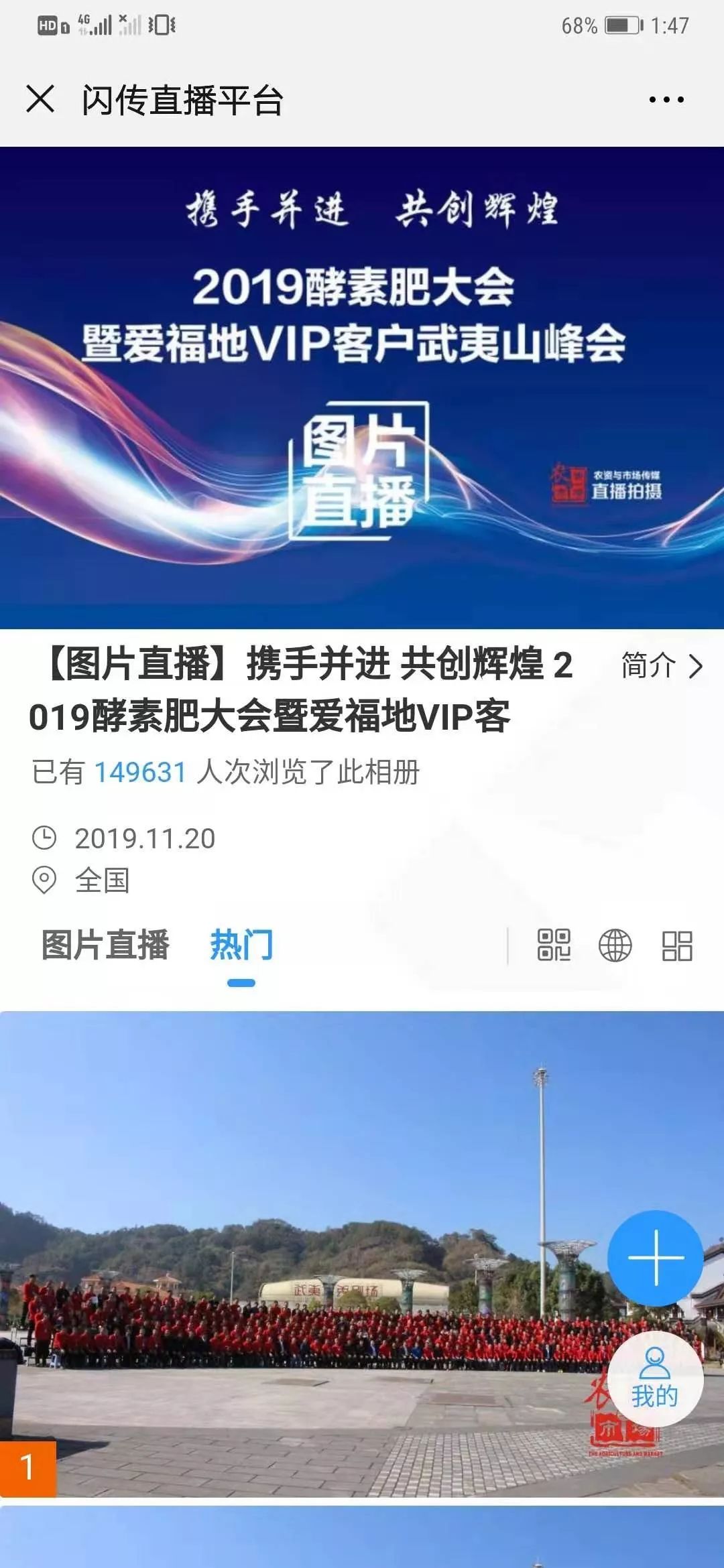This screenshot has width=724, height=1568.
Task: Select the 热门 tab
Action: click(241, 945)
